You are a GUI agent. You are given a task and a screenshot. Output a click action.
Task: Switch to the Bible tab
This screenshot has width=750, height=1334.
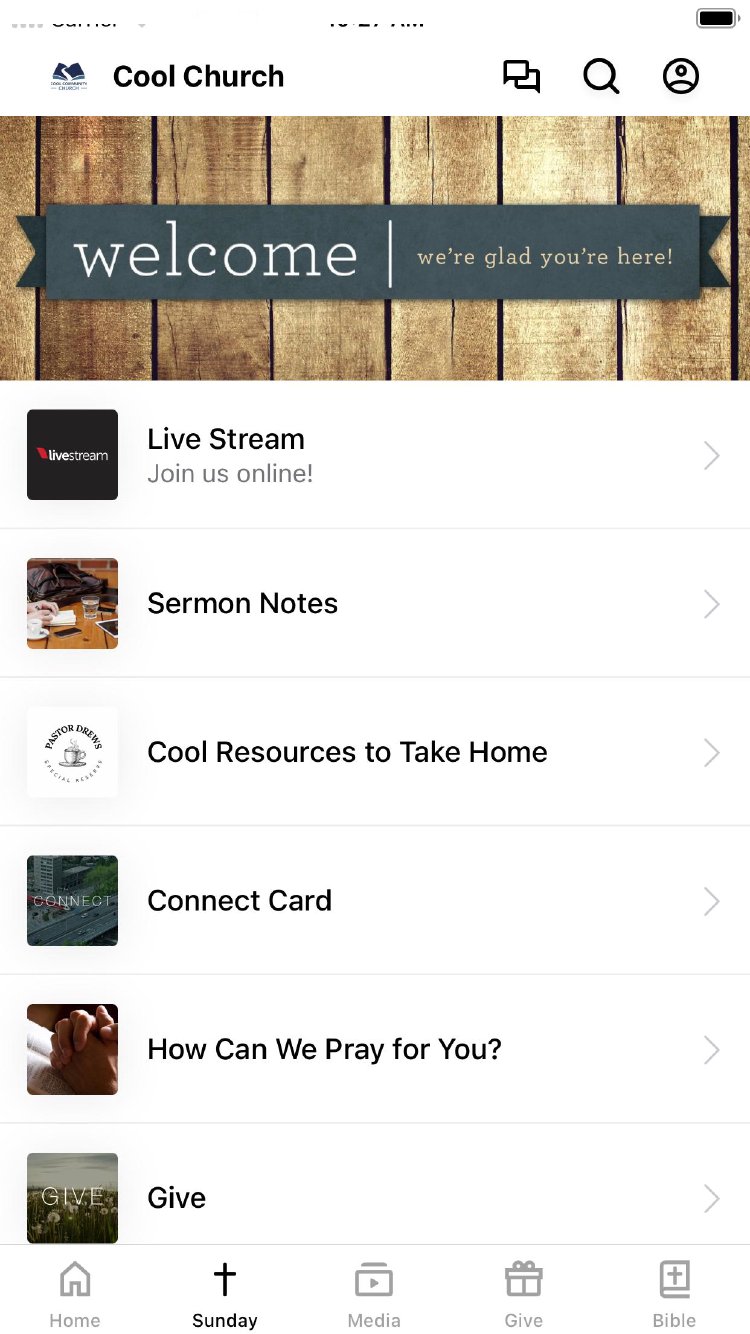(x=674, y=1294)
